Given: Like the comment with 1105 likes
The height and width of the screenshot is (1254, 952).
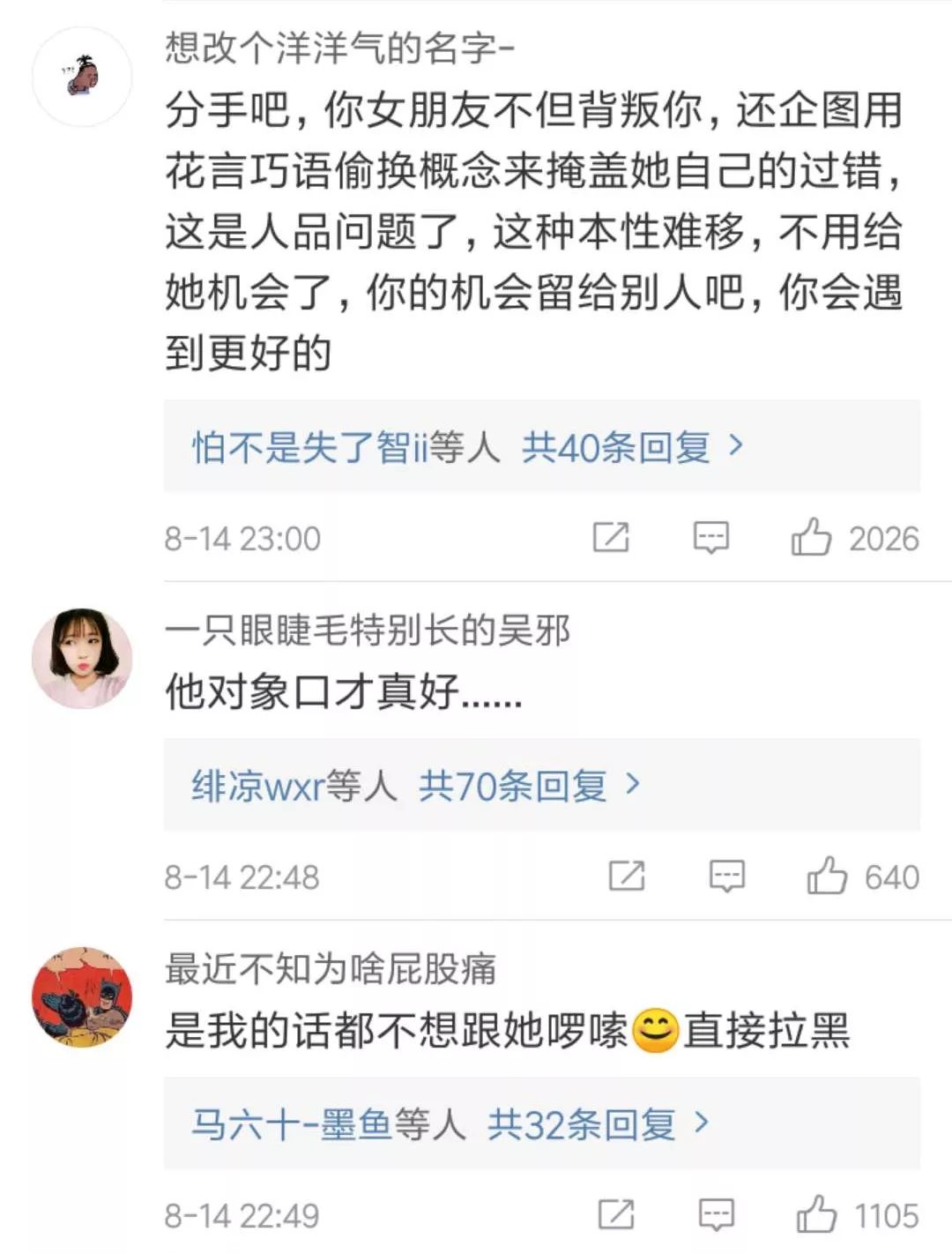Looking at the screenshot, I should tap(816, 1214).
